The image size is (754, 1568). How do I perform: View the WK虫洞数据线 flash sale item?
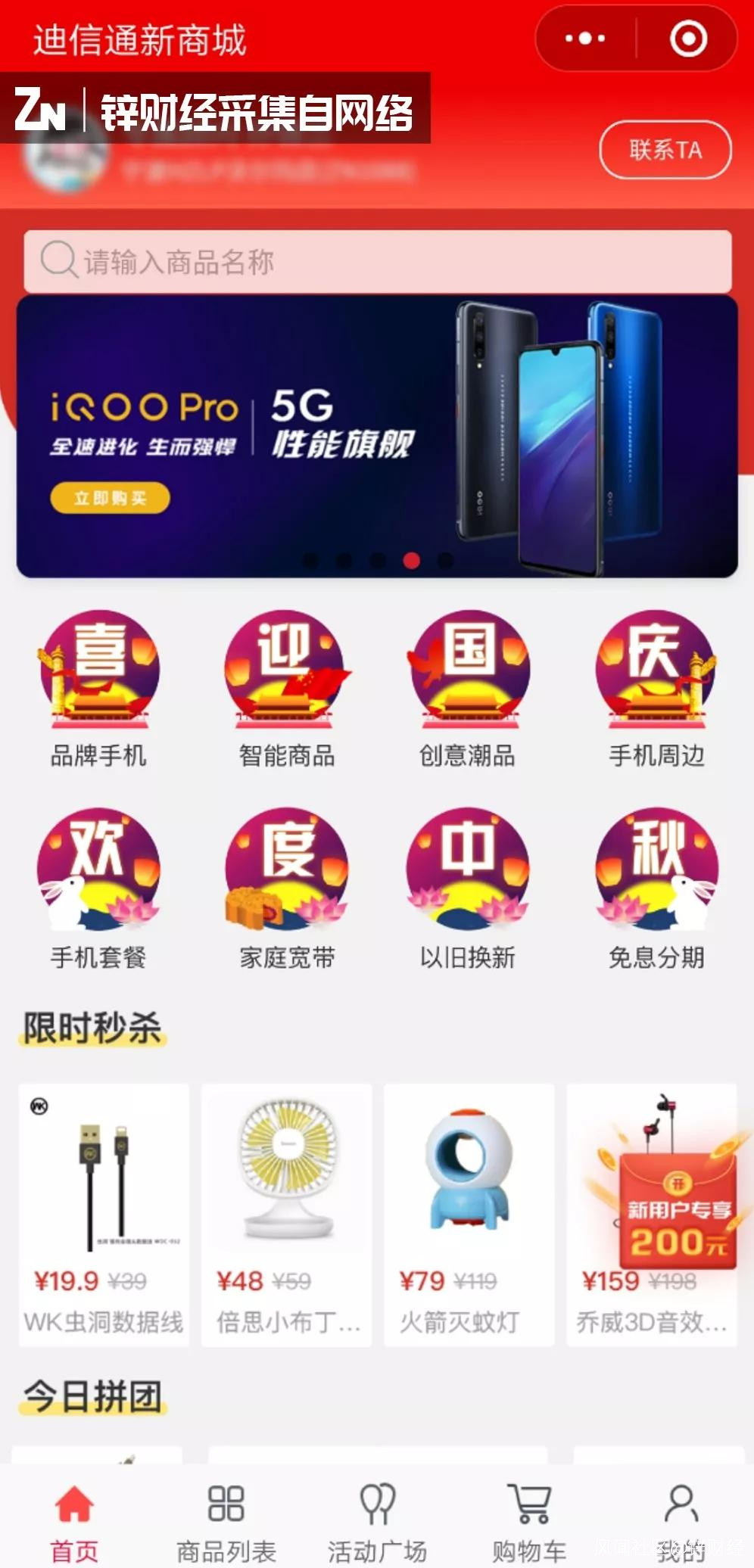104,1214
